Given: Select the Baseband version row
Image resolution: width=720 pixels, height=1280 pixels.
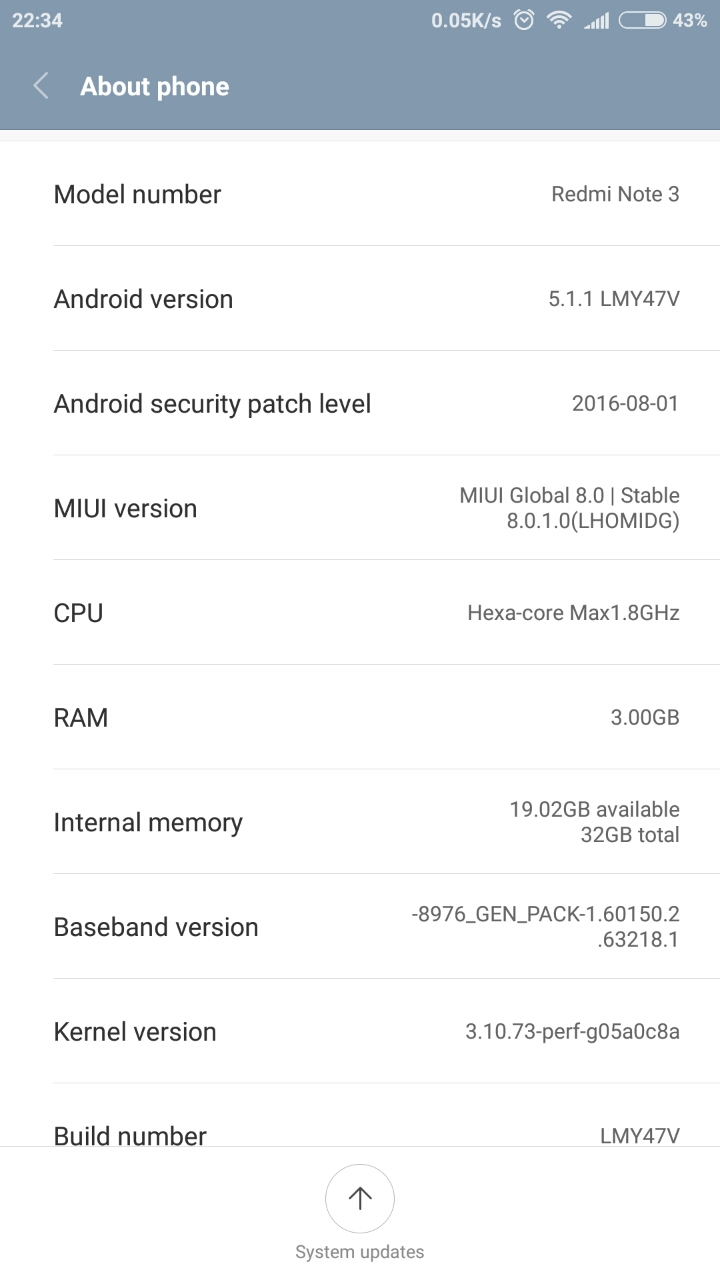Looking at the screenshot, I should point(360,927).
